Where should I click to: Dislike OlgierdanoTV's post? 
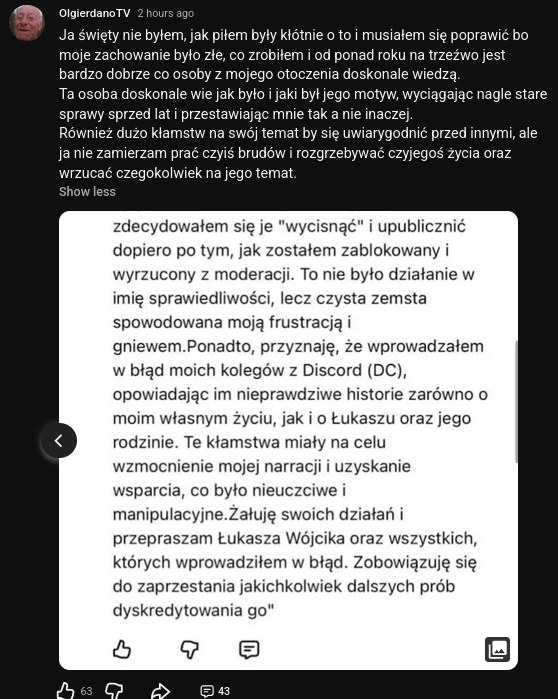coord(114,691)
